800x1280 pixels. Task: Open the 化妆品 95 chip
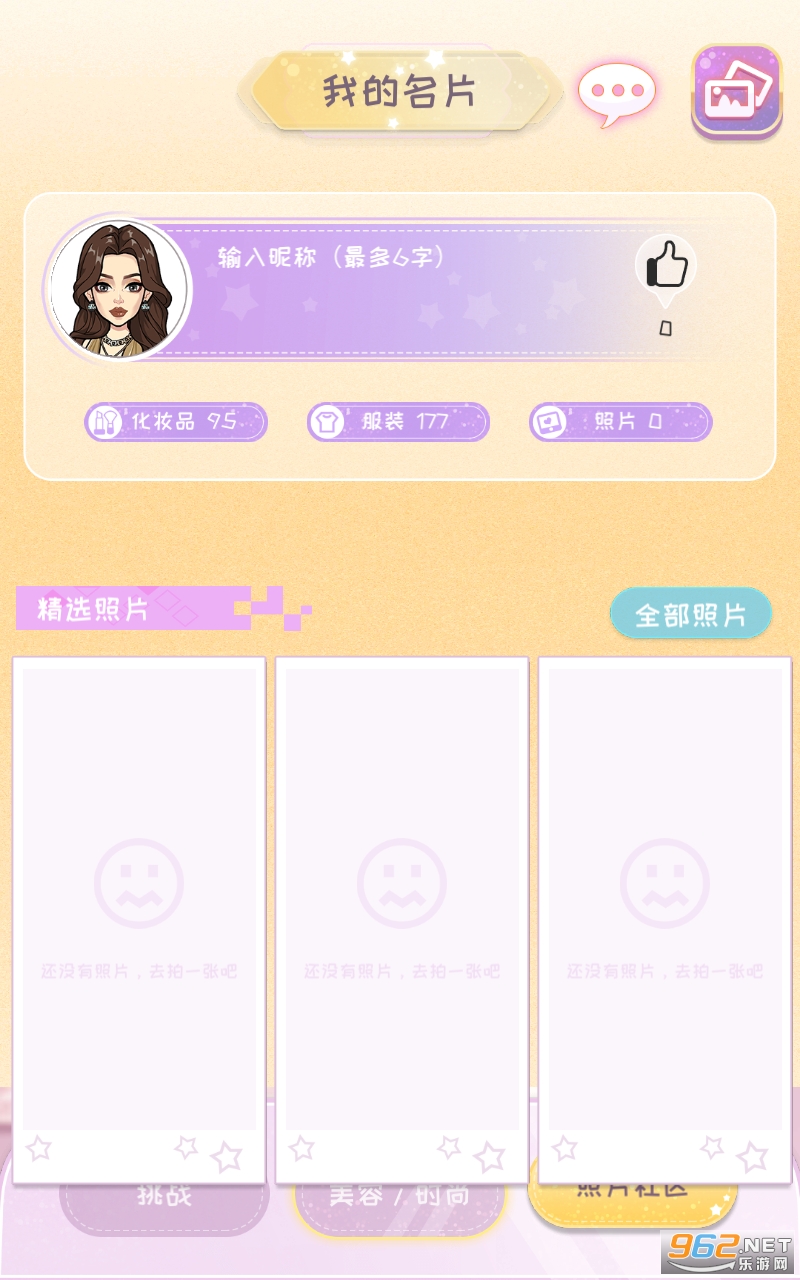click(x=176, y=421)
